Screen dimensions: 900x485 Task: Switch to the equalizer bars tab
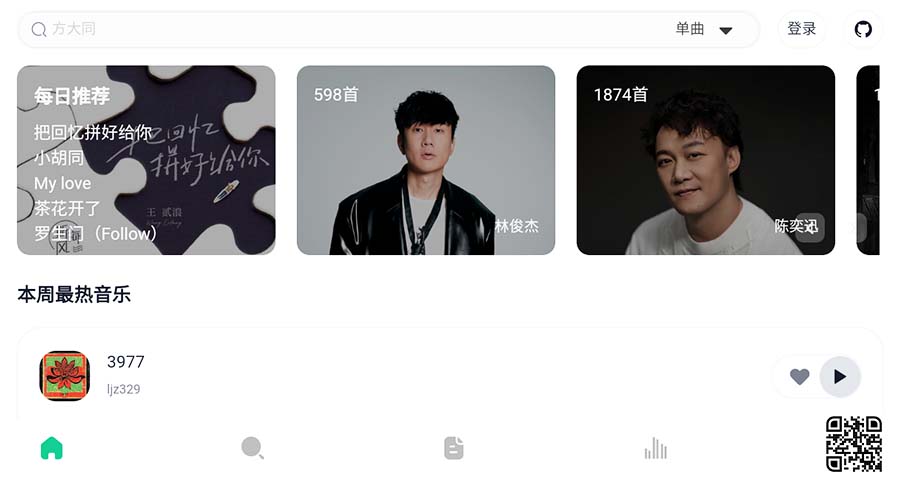pyautogui.click(x=655, y=448)
